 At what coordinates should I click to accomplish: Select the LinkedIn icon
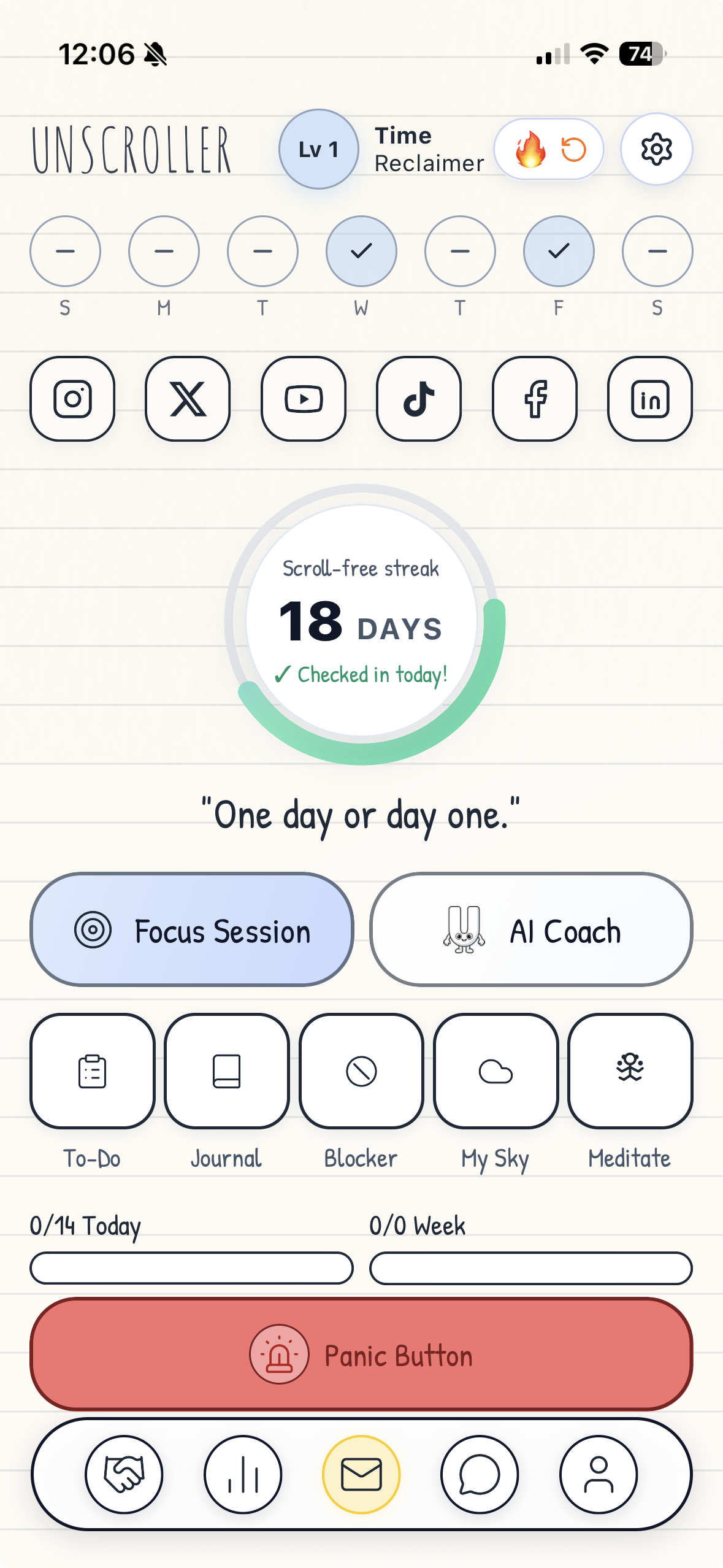[x=650, y=399]
